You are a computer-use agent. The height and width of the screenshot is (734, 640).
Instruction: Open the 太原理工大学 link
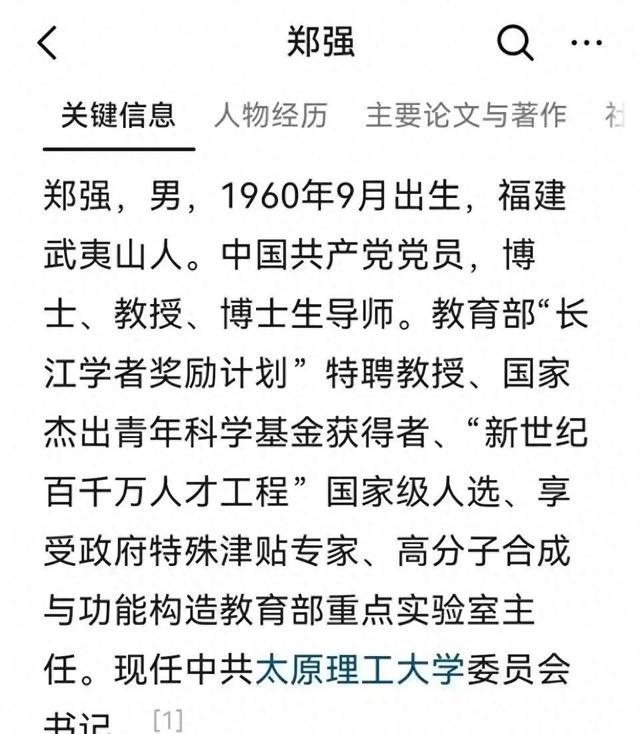click(x=359, y=669)
